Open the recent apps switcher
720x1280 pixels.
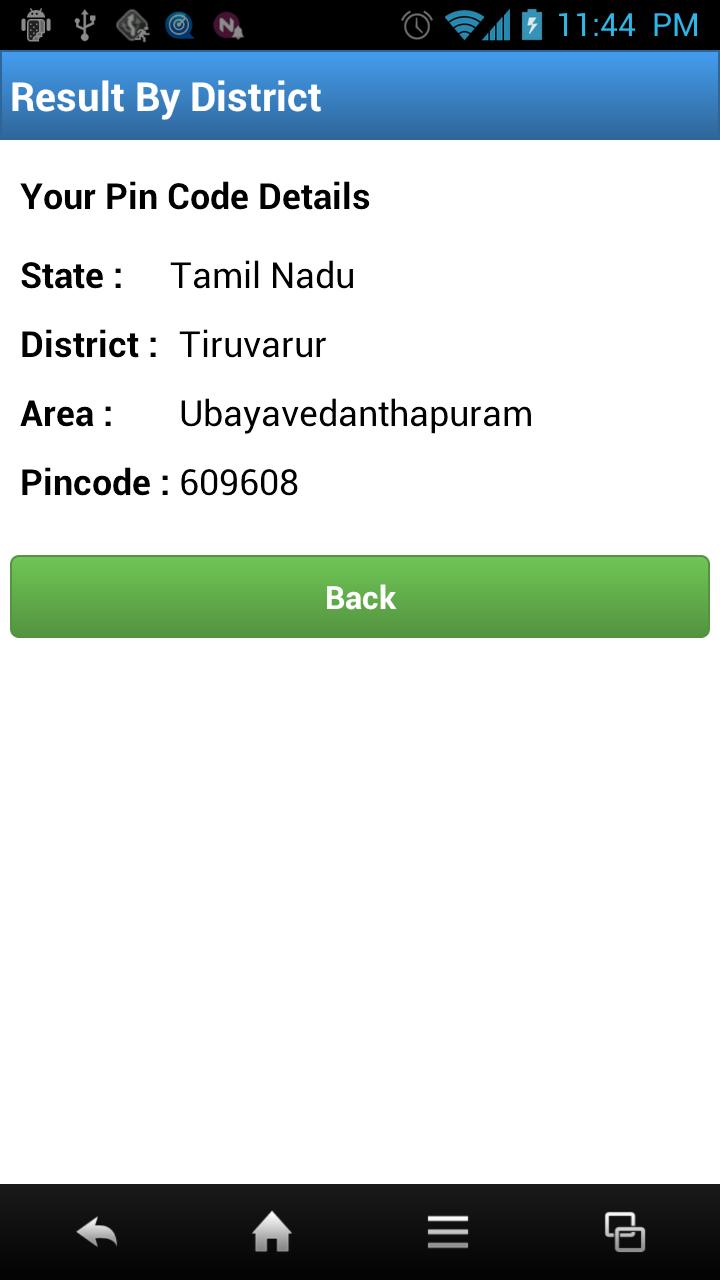(624, 1232)
